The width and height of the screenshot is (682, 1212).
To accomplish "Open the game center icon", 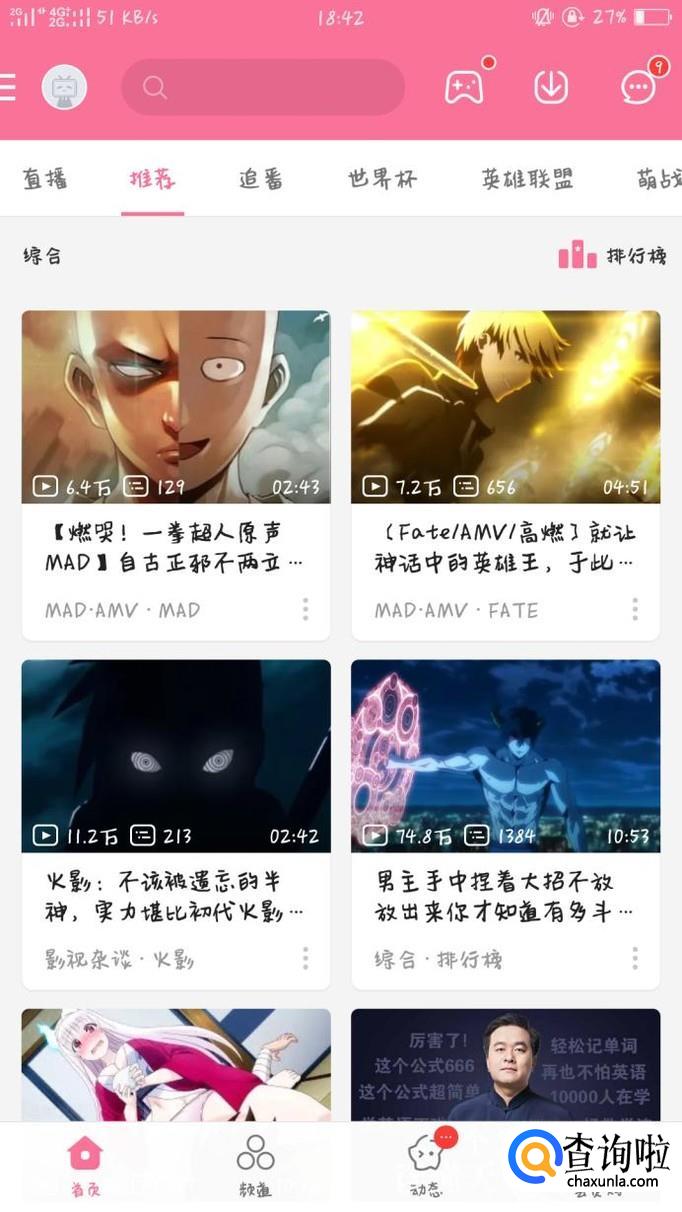I will [x=464, y=87].
